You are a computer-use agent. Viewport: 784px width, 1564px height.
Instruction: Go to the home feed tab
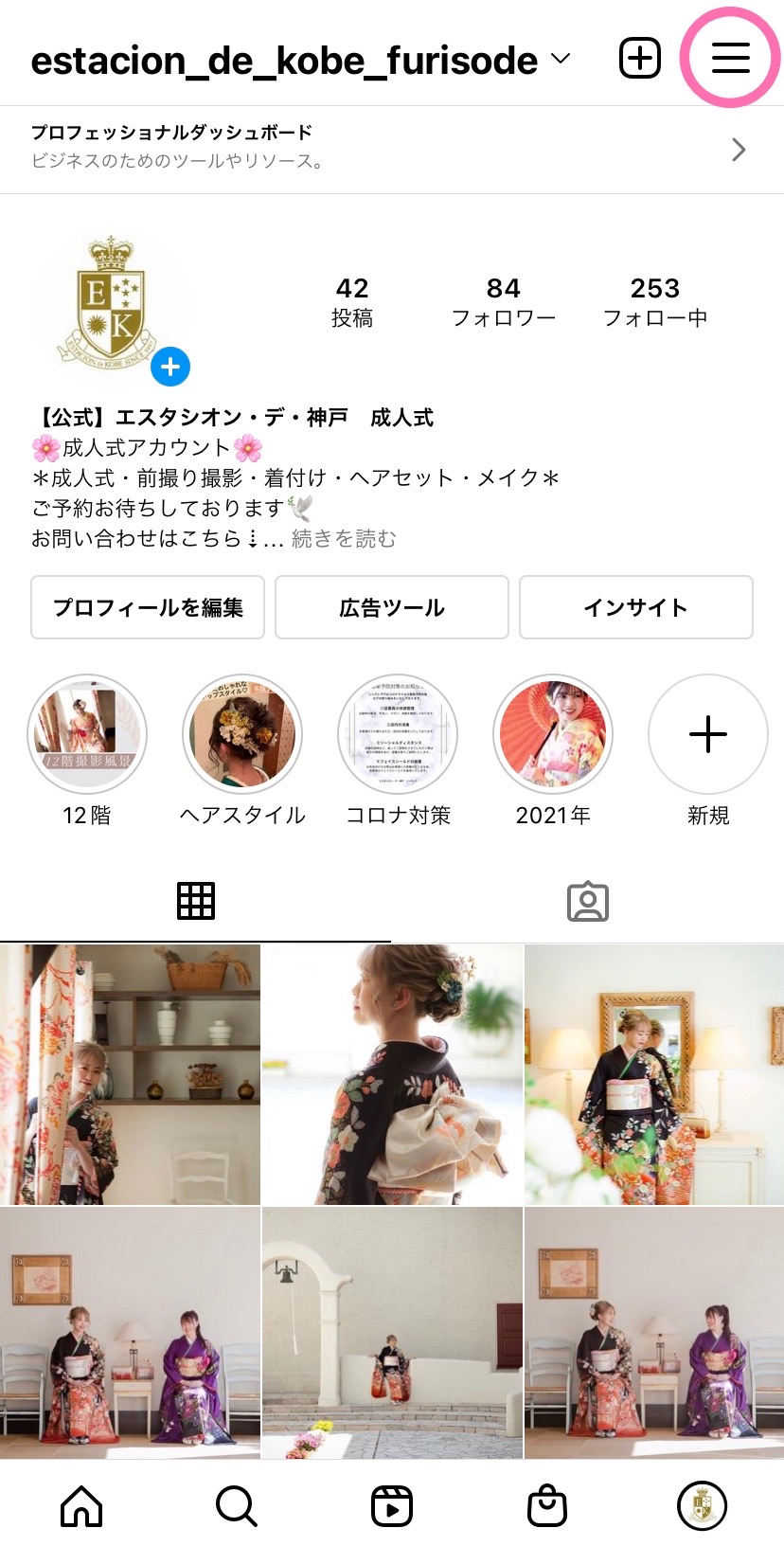81,1505
